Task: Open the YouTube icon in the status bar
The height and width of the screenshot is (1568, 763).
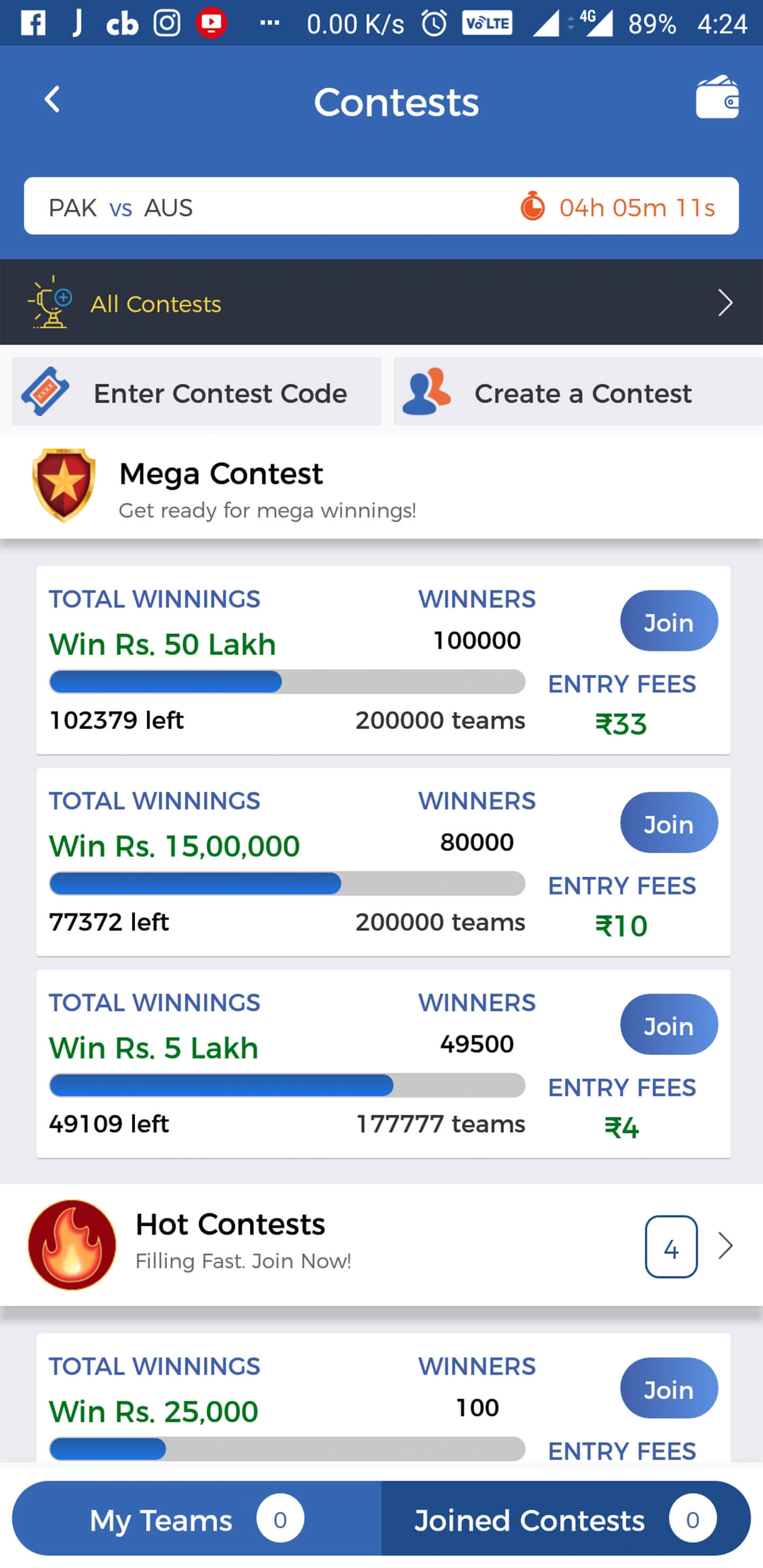Action: click(x=210, y=23)
